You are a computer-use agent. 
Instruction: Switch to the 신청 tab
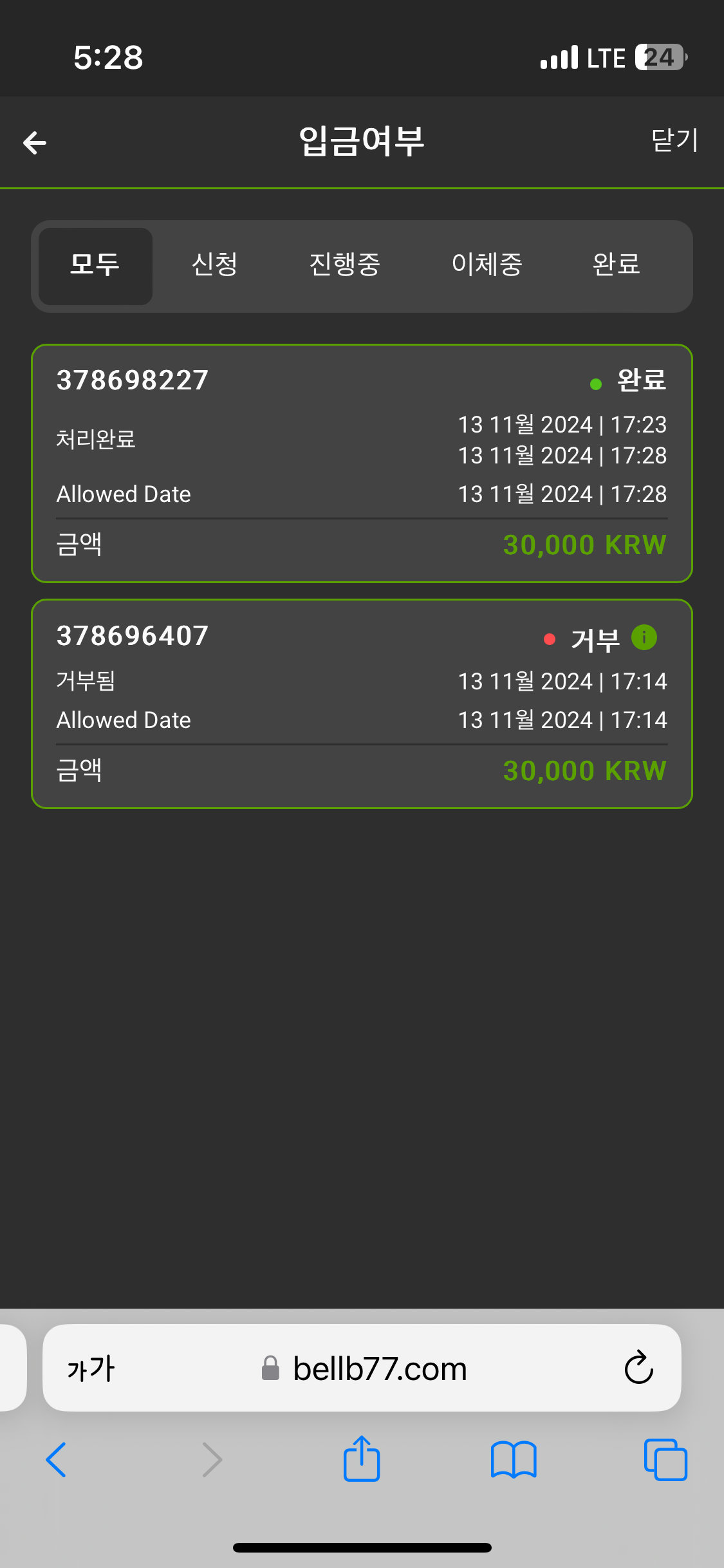coord(215,265)
